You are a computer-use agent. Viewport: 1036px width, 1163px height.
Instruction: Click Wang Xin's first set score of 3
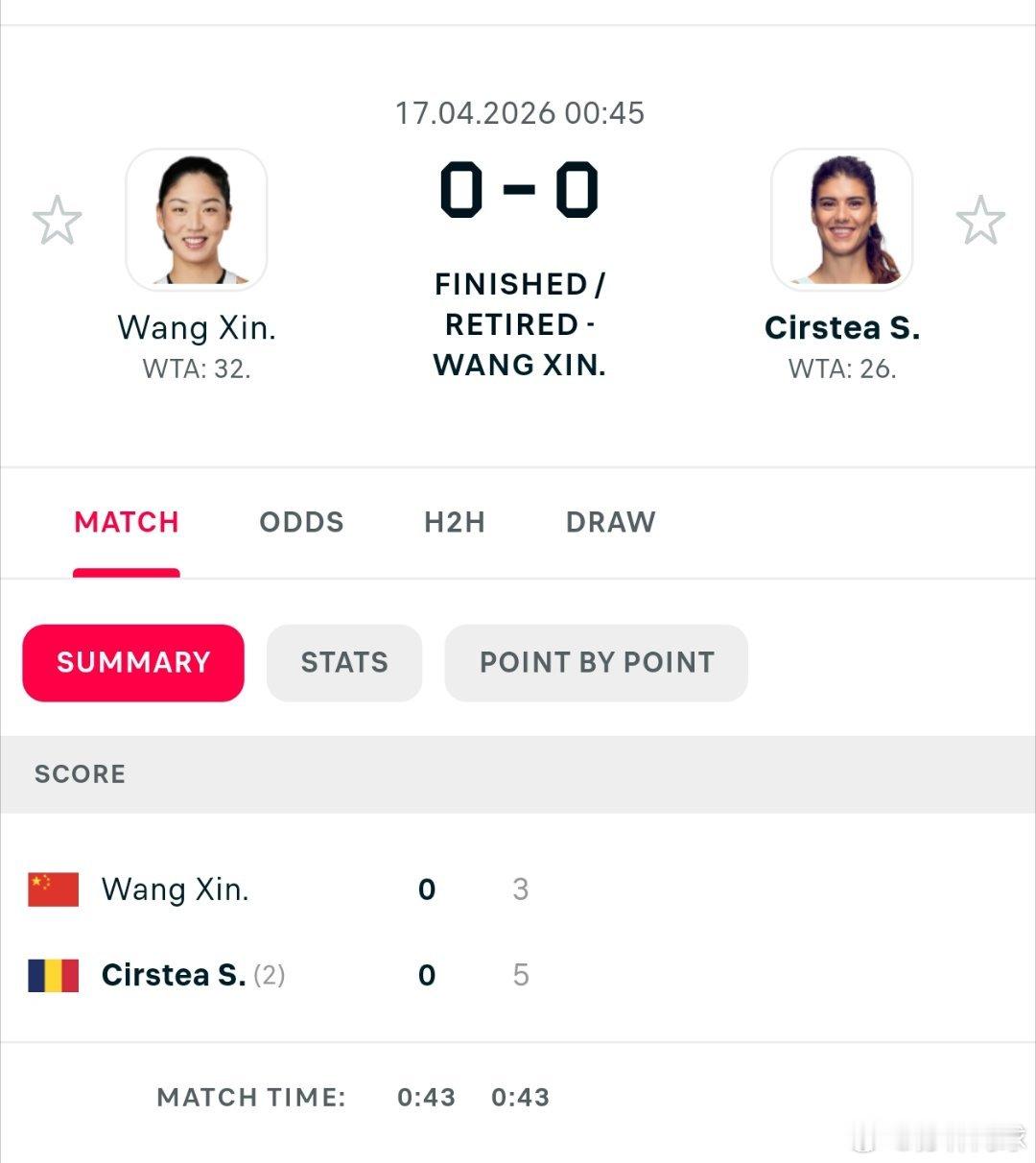point(520,889)
